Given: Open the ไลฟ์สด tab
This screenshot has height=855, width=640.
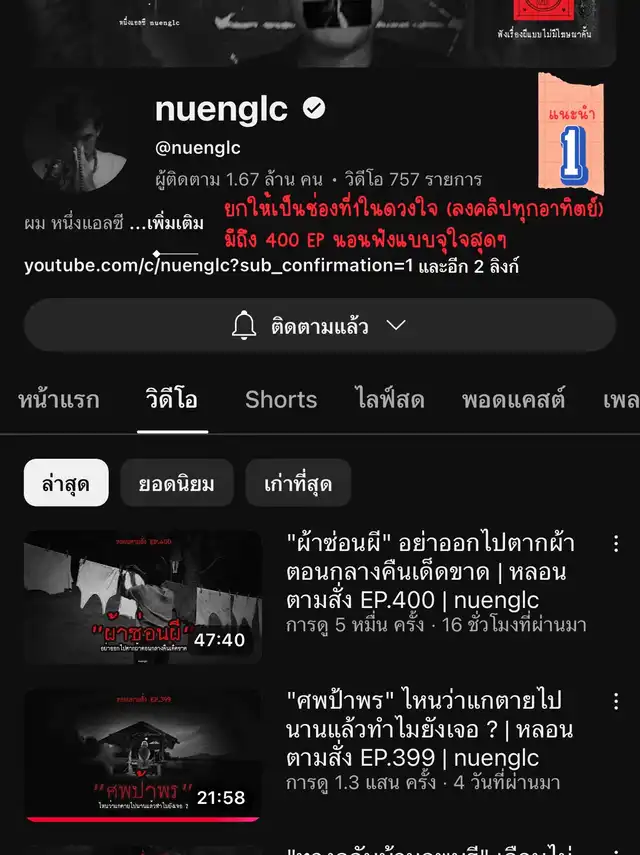Looking at the screenshot, I should click(x=389, y=400).
